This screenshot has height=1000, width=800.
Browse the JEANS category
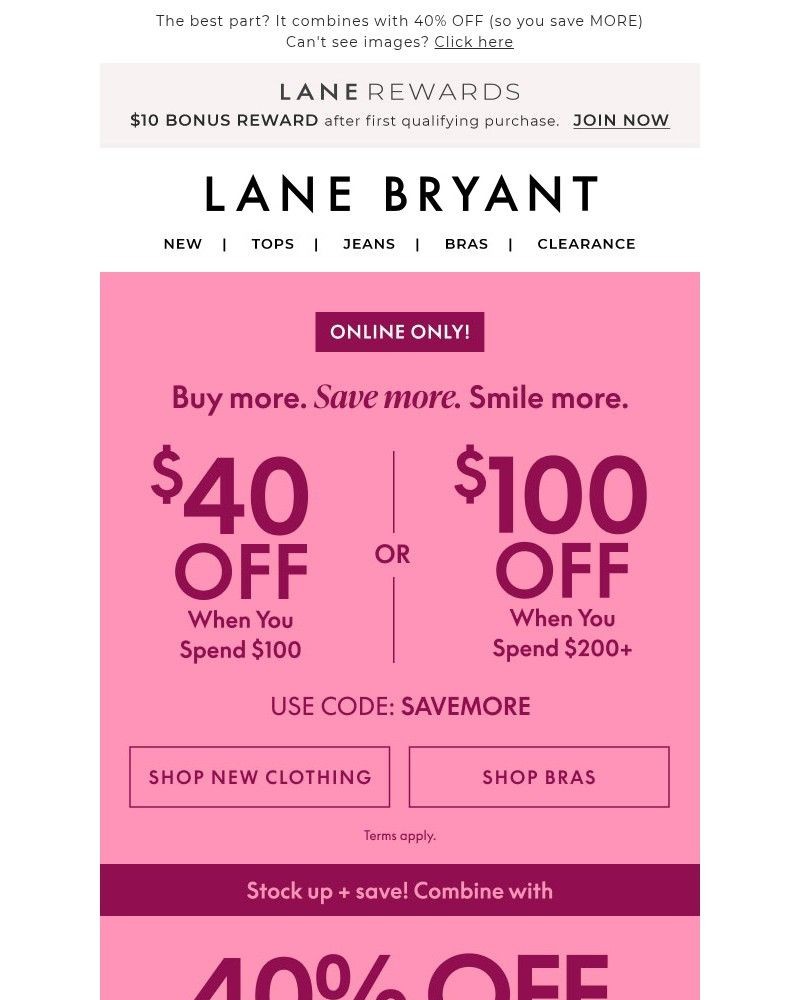pyautogui.click(x=369, y=243)
